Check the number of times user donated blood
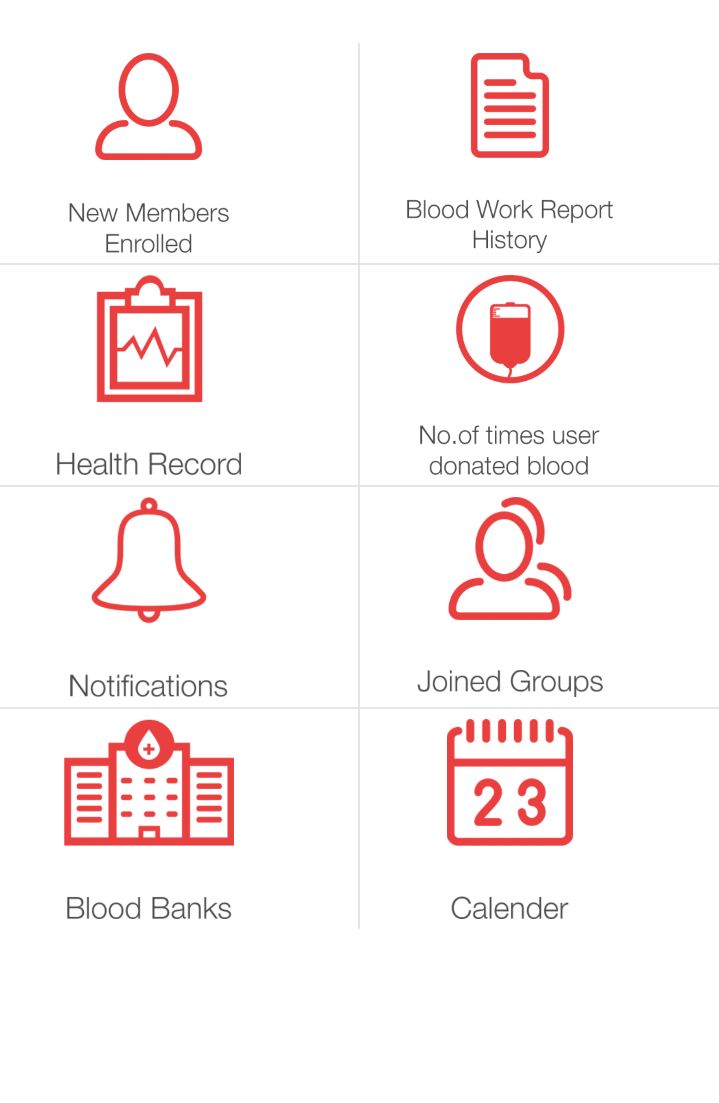 pos(509,375)
